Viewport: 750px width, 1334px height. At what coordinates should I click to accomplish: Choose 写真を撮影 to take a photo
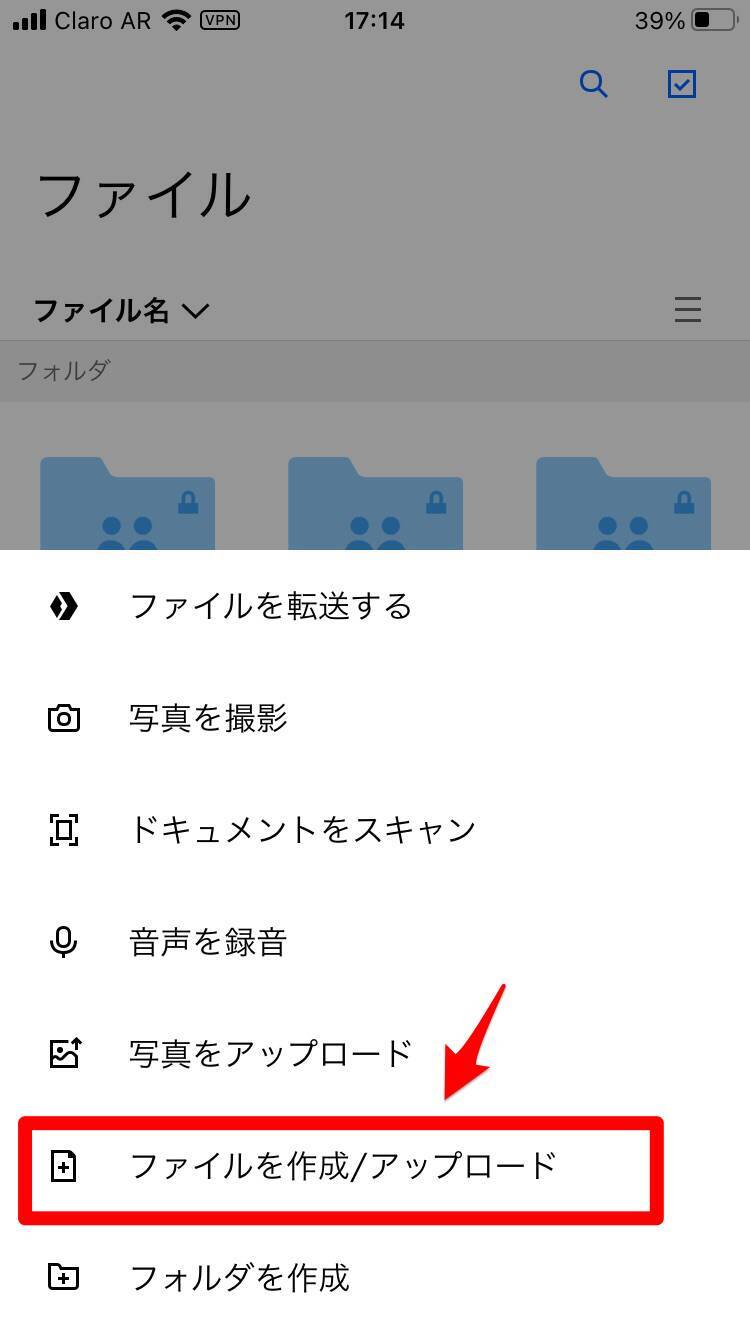coord(208,718)
